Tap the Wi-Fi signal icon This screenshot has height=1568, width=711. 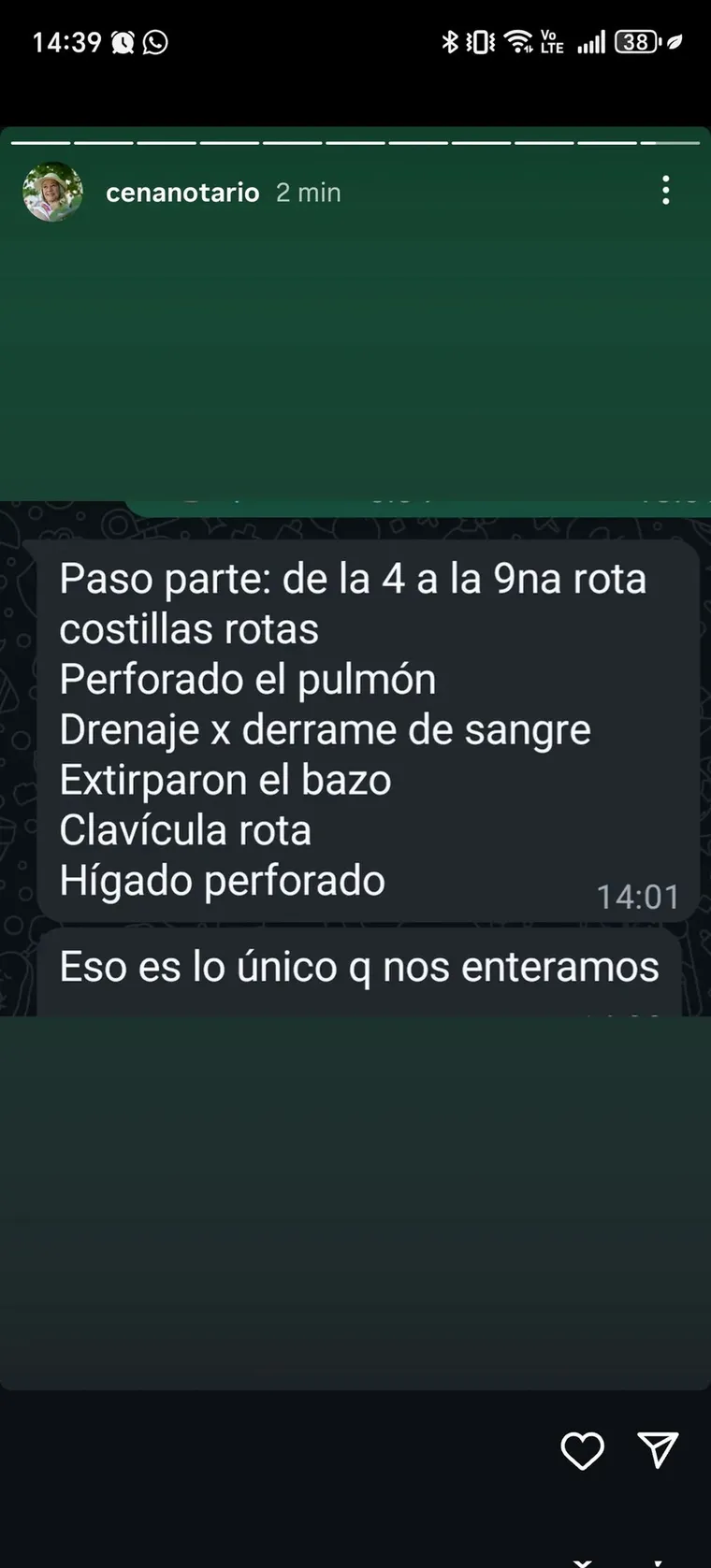pyautogui.click(x=516, y=41)
